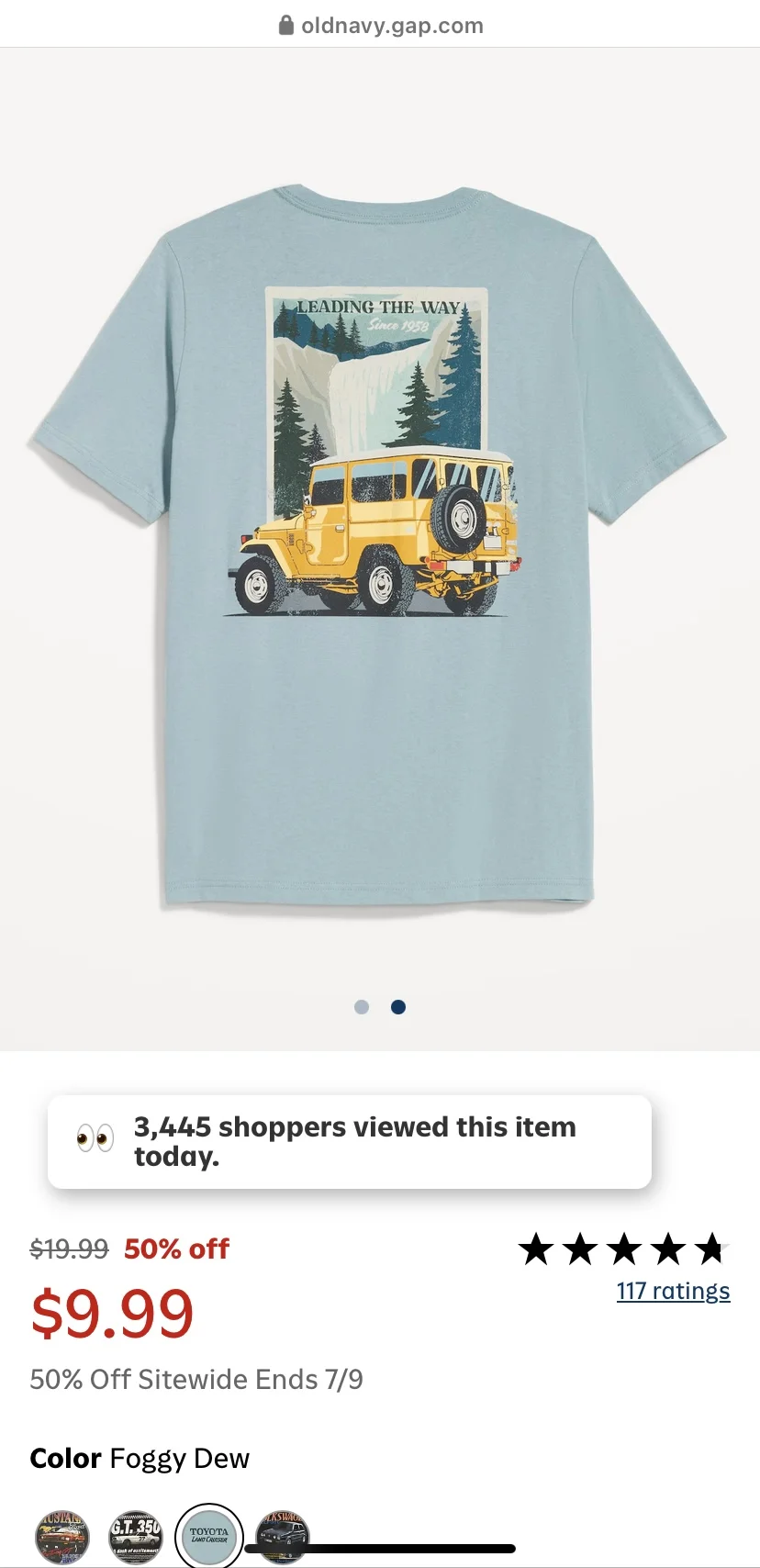Select the Toyota Land Cruiser swatch

pos(209,1537)
